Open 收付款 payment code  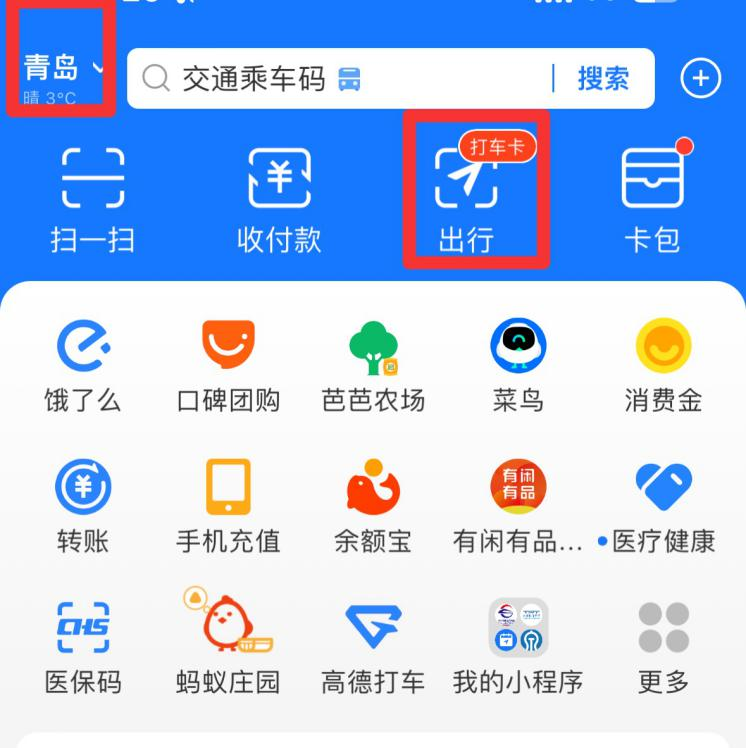coord(279,197)
